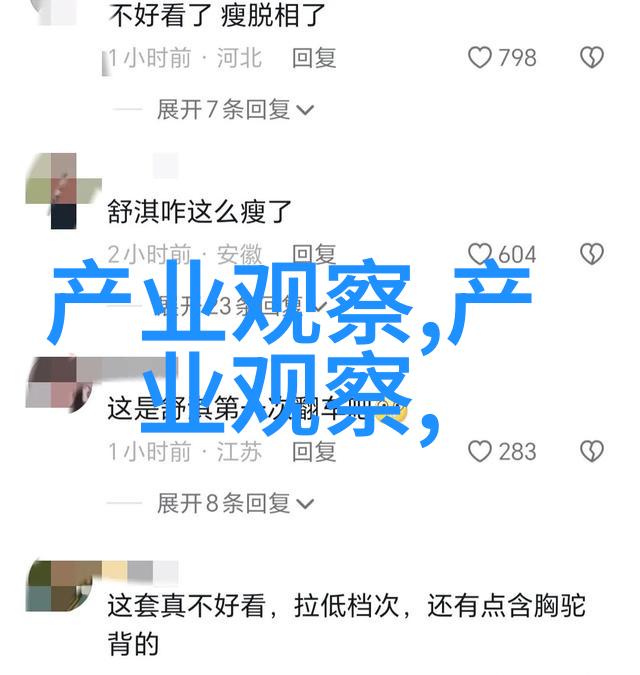Dislike the comment from 安徽
640x675 pixels.
[x=592, y=254]
